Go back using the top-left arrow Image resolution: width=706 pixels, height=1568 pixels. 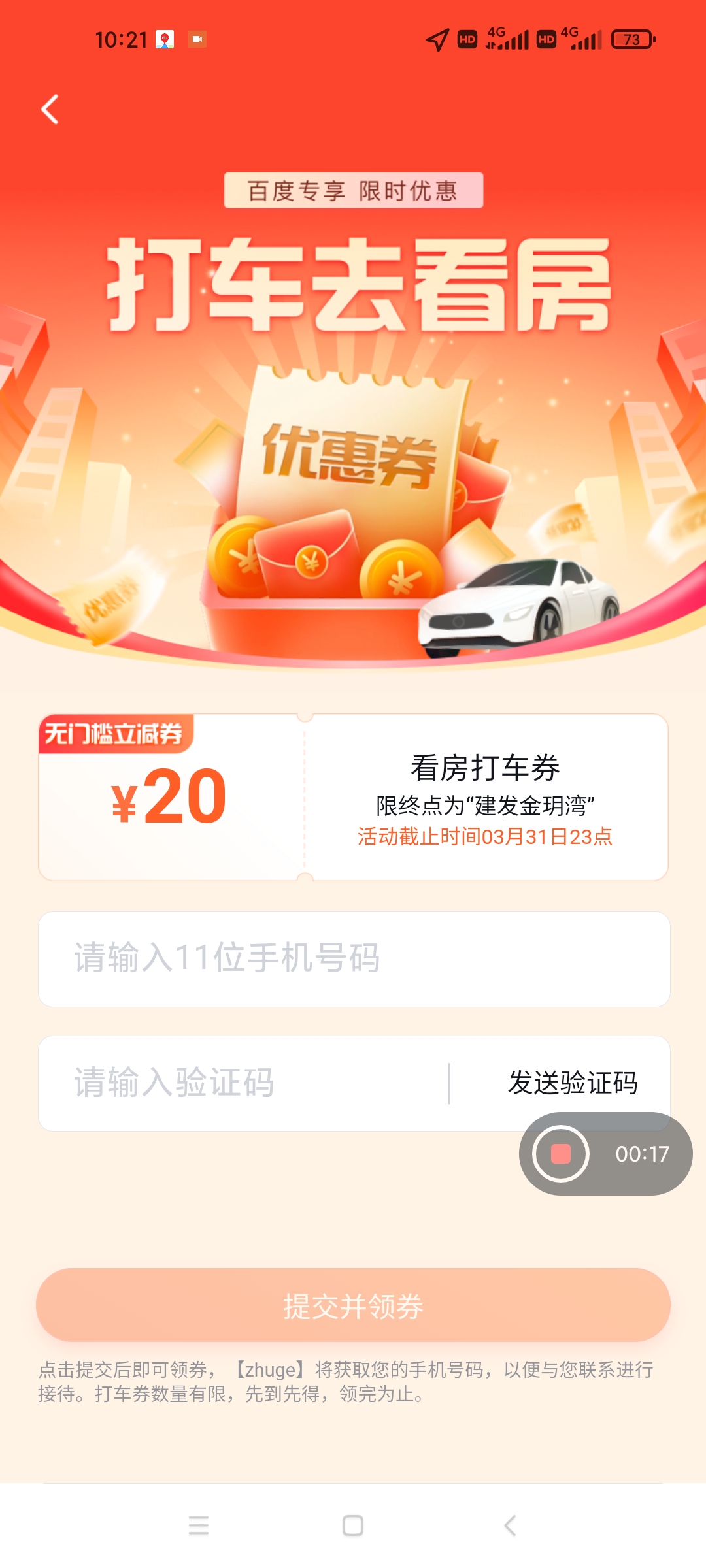tap(50, 109)
